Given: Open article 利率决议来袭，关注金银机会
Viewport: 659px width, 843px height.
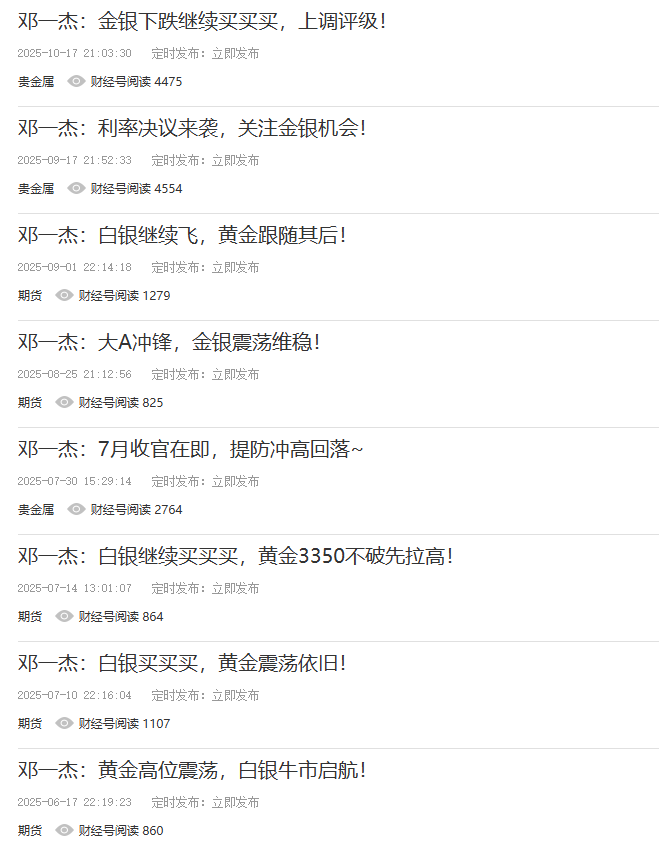Looking at the screenshot, I should click(x=192, y=128).
